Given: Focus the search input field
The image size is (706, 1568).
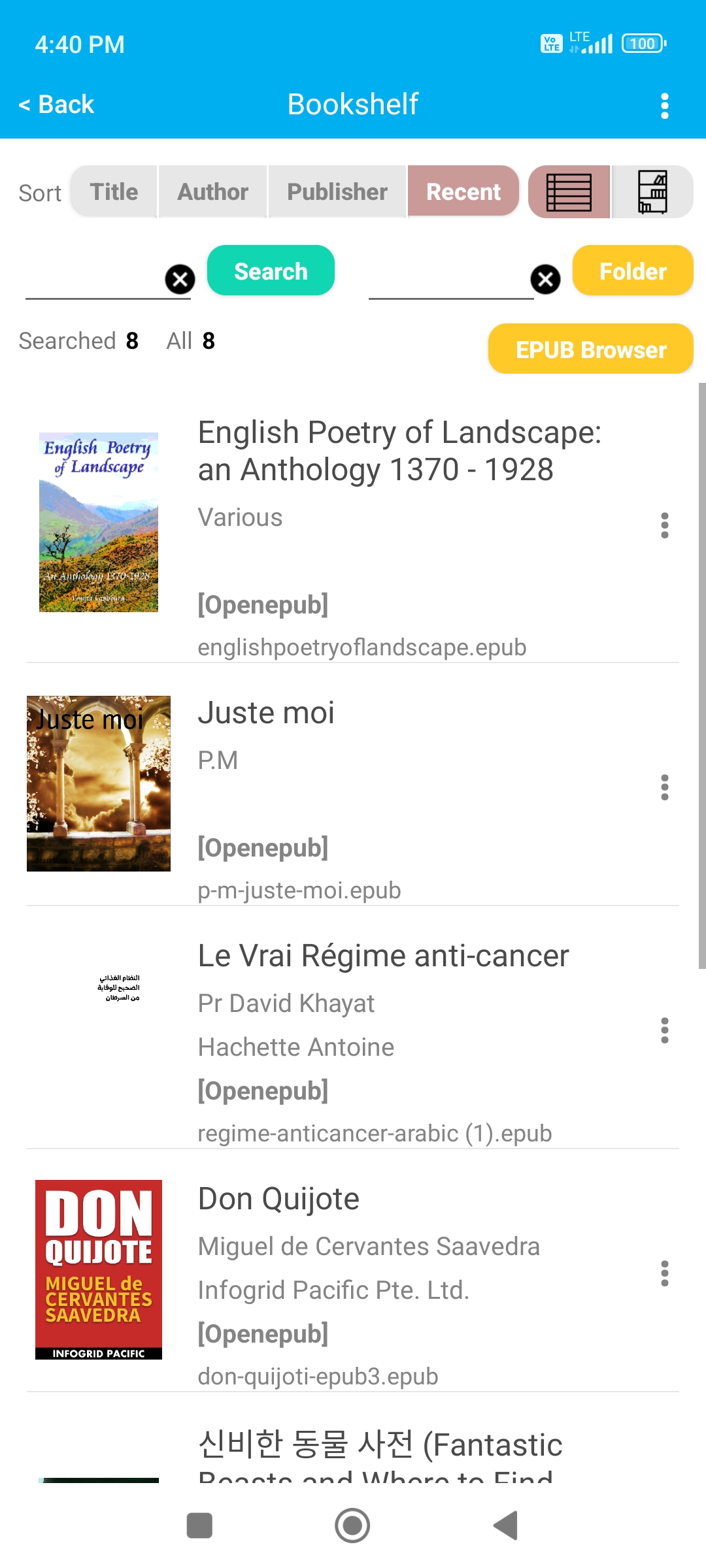Looking at the screenshot, I should click(95, 280).
